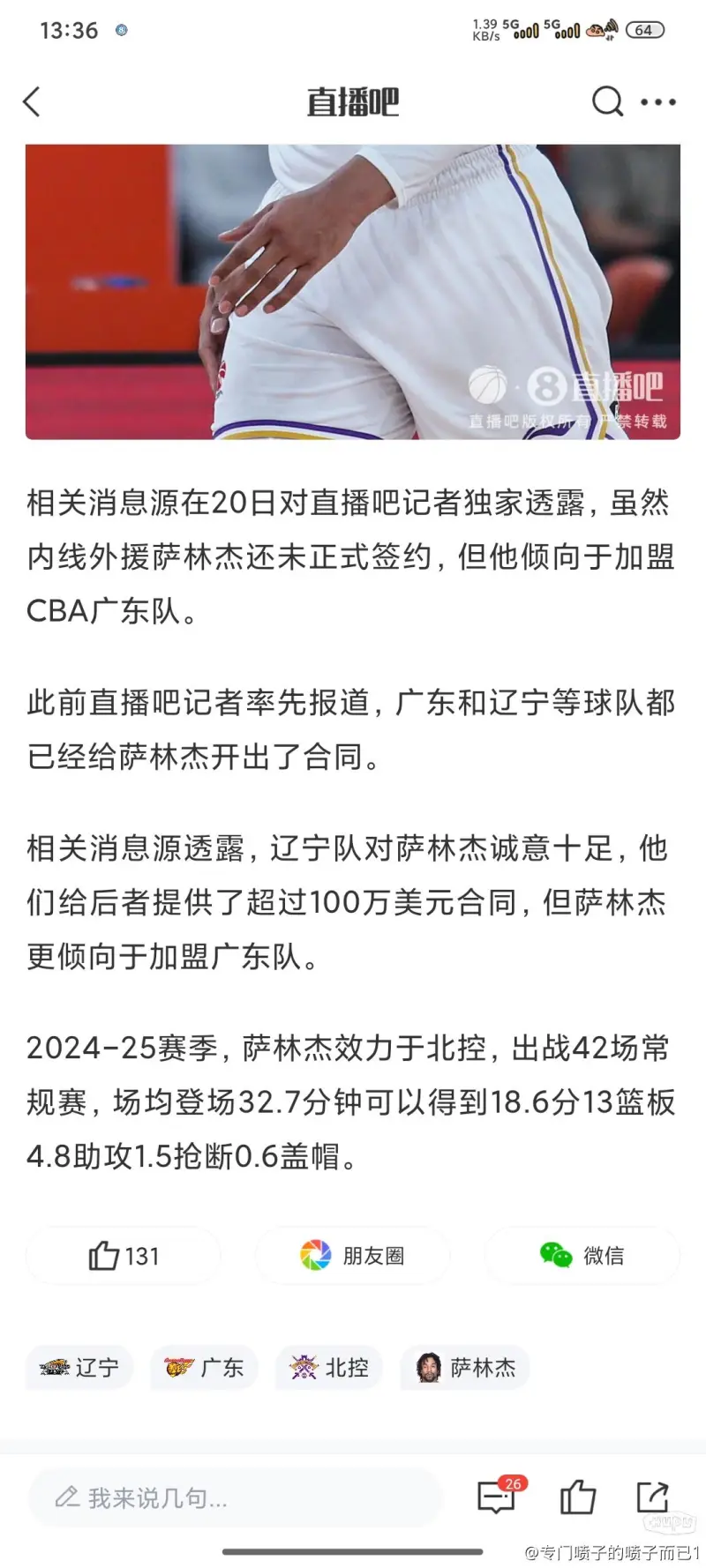Open search in the top bar

pos(607,102)
